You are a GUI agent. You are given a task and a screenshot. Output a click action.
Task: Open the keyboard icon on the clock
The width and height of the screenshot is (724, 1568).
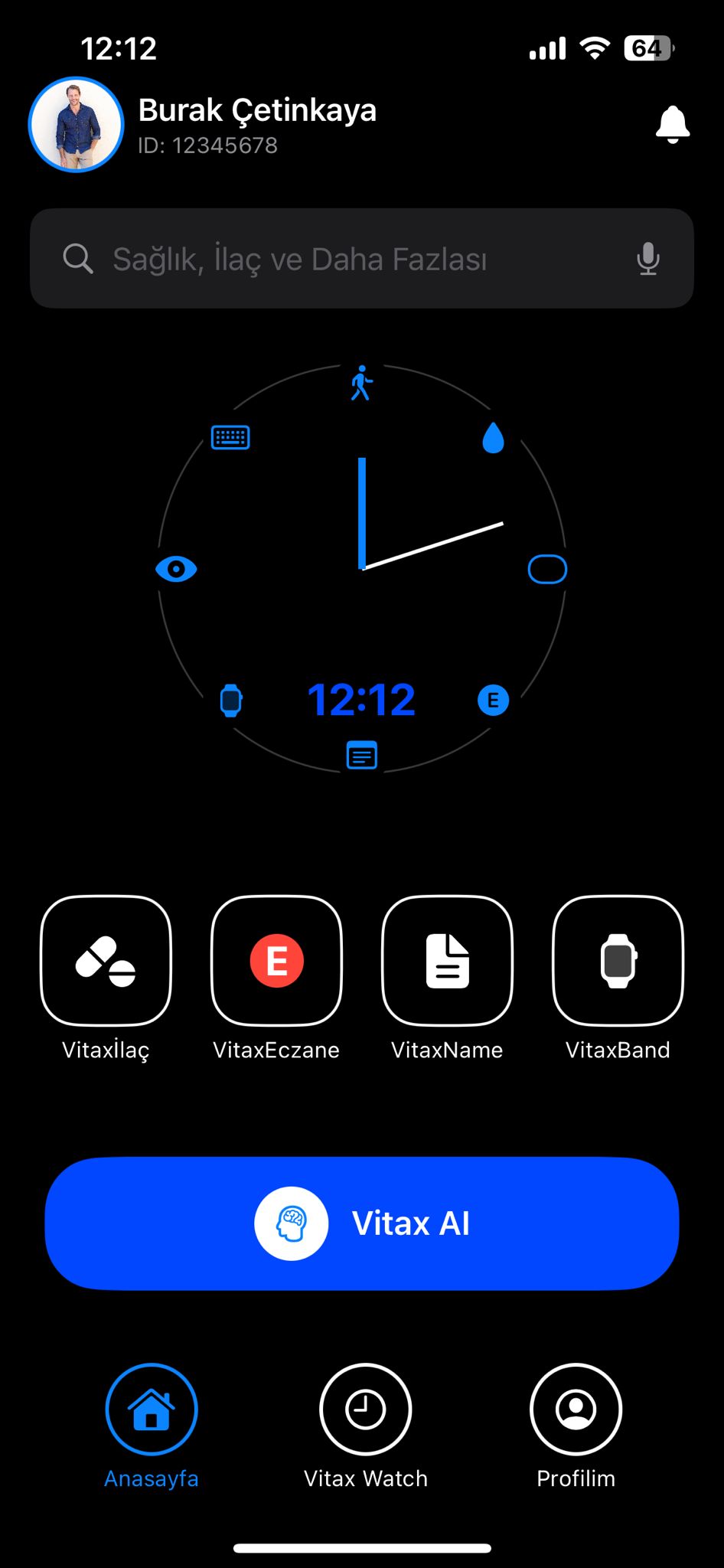(x=229, y=437)
